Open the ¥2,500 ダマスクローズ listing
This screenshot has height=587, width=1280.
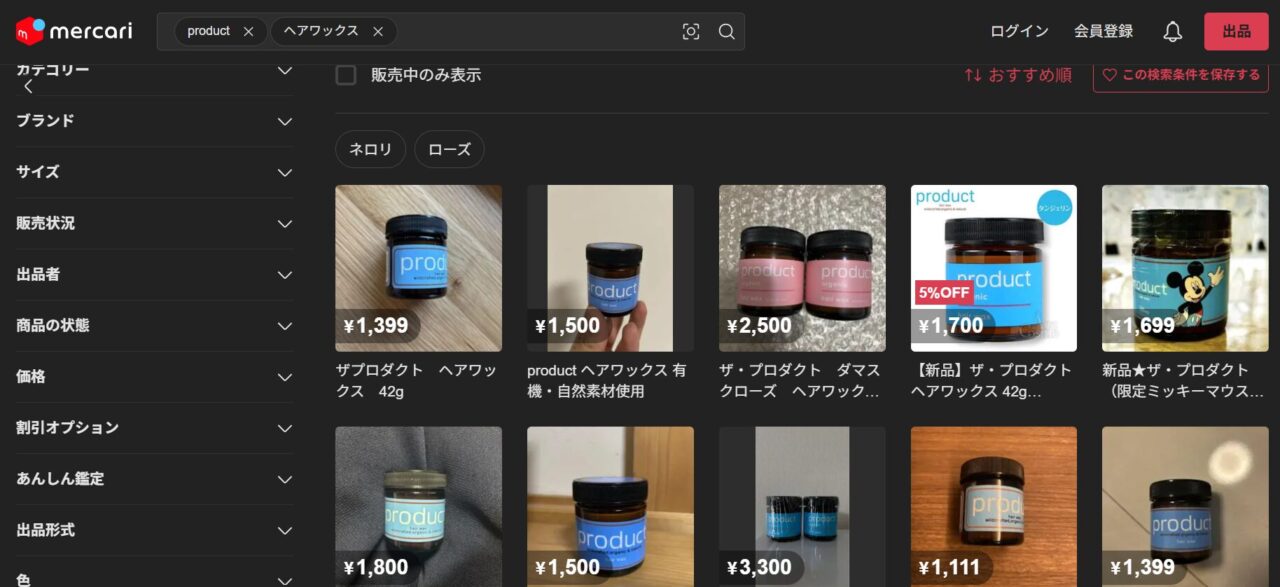click(802, 268)
